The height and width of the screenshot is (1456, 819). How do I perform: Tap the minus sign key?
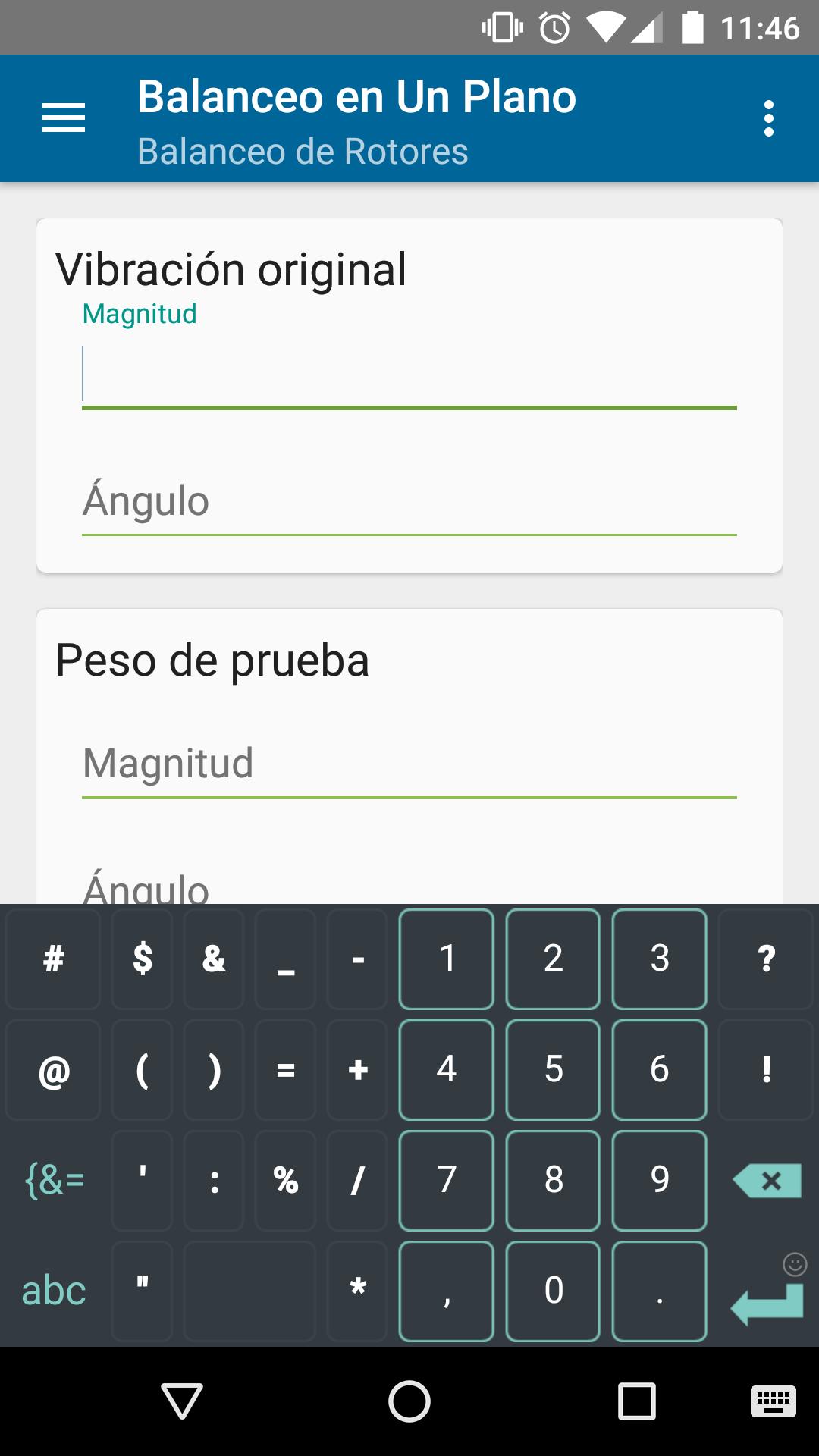click(x=358, y=959)
